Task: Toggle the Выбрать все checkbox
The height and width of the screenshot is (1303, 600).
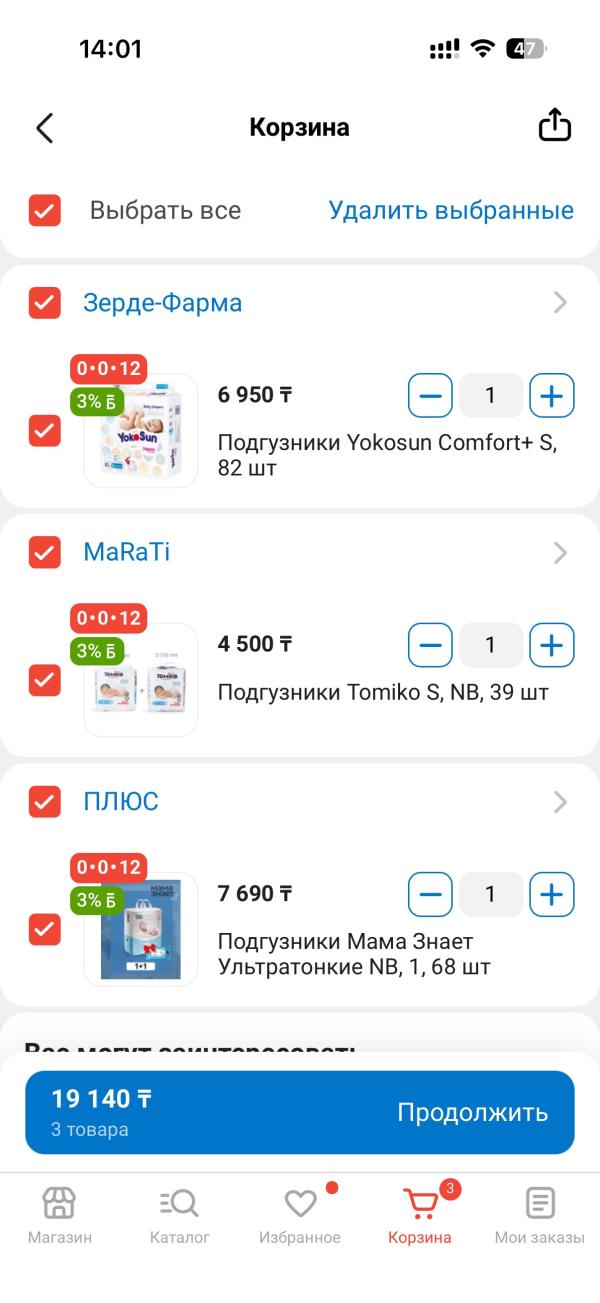Action: (x=45, y=211)
